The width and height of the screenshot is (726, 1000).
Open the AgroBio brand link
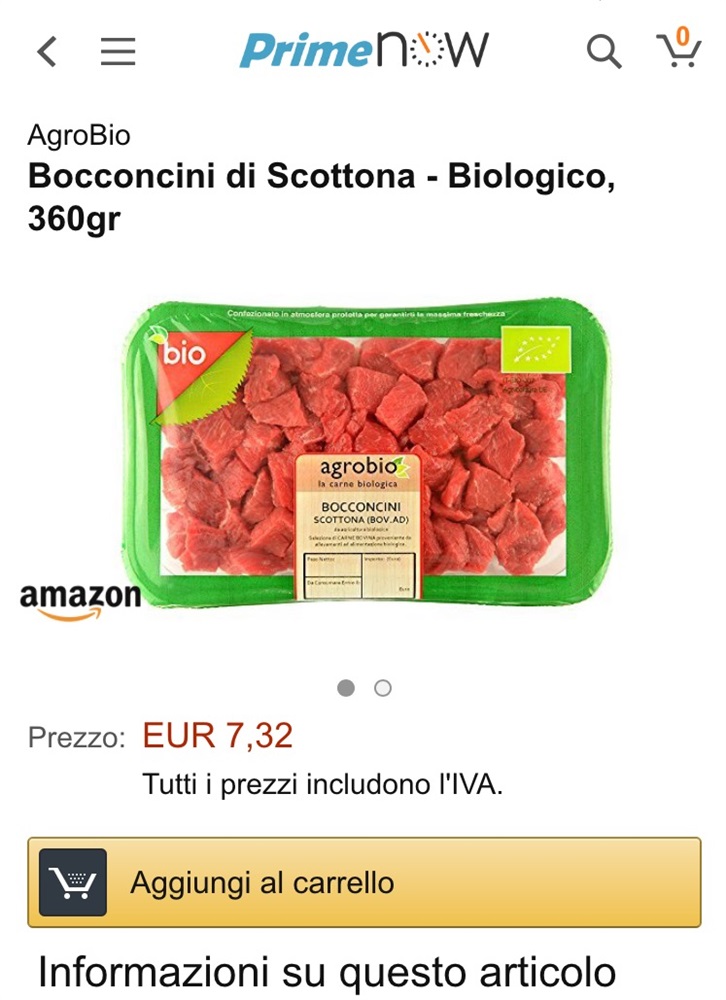coord(79,135)
